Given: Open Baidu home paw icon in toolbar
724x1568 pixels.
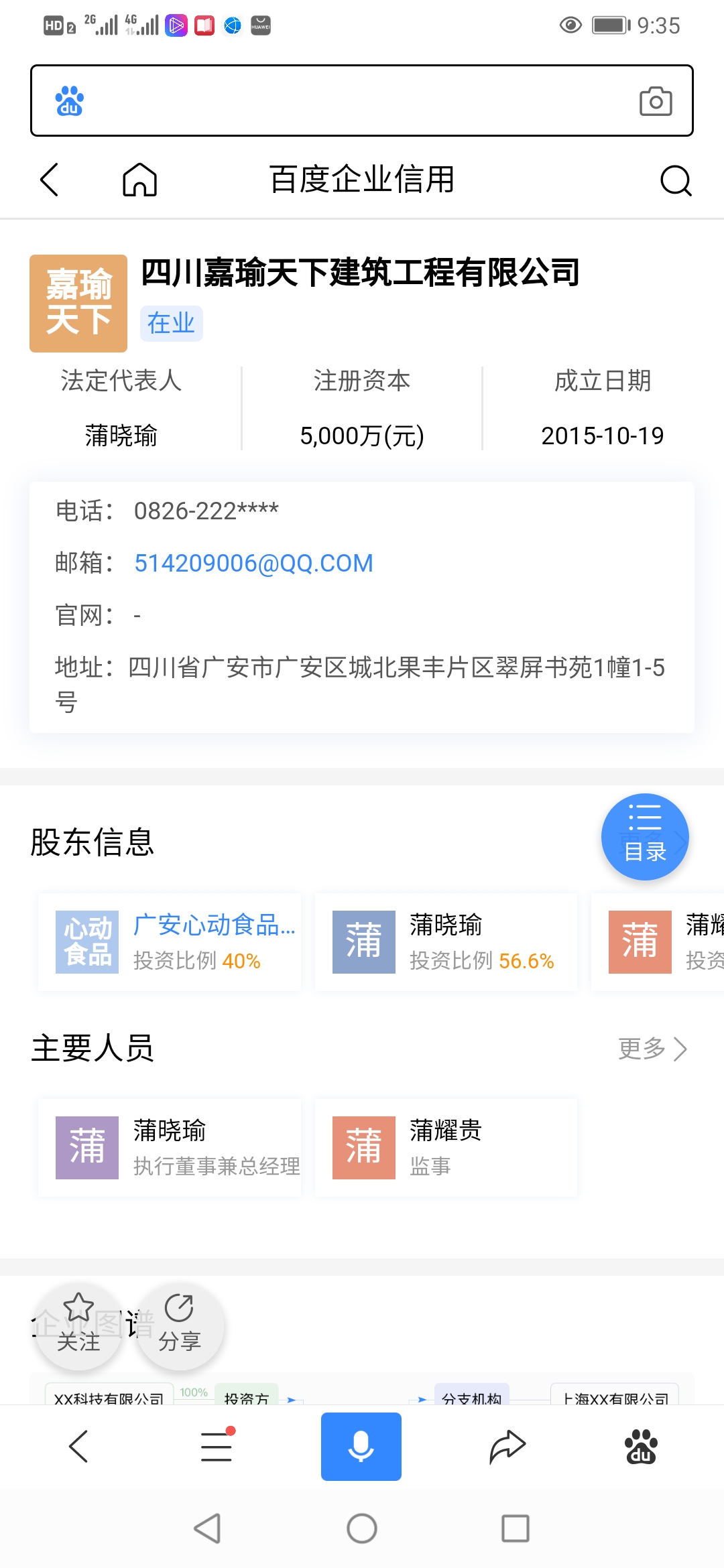Looking at the screenshot, I should [641, 1446].
